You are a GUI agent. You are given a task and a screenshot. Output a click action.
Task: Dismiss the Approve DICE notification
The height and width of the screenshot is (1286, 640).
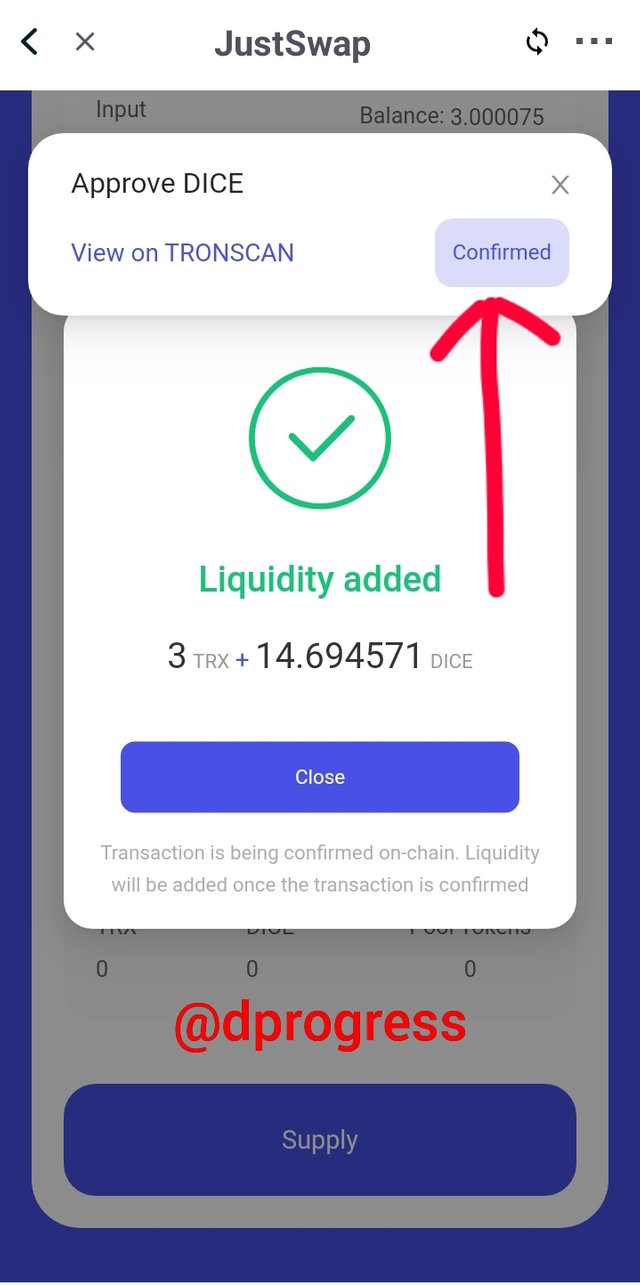coord(560,185)
